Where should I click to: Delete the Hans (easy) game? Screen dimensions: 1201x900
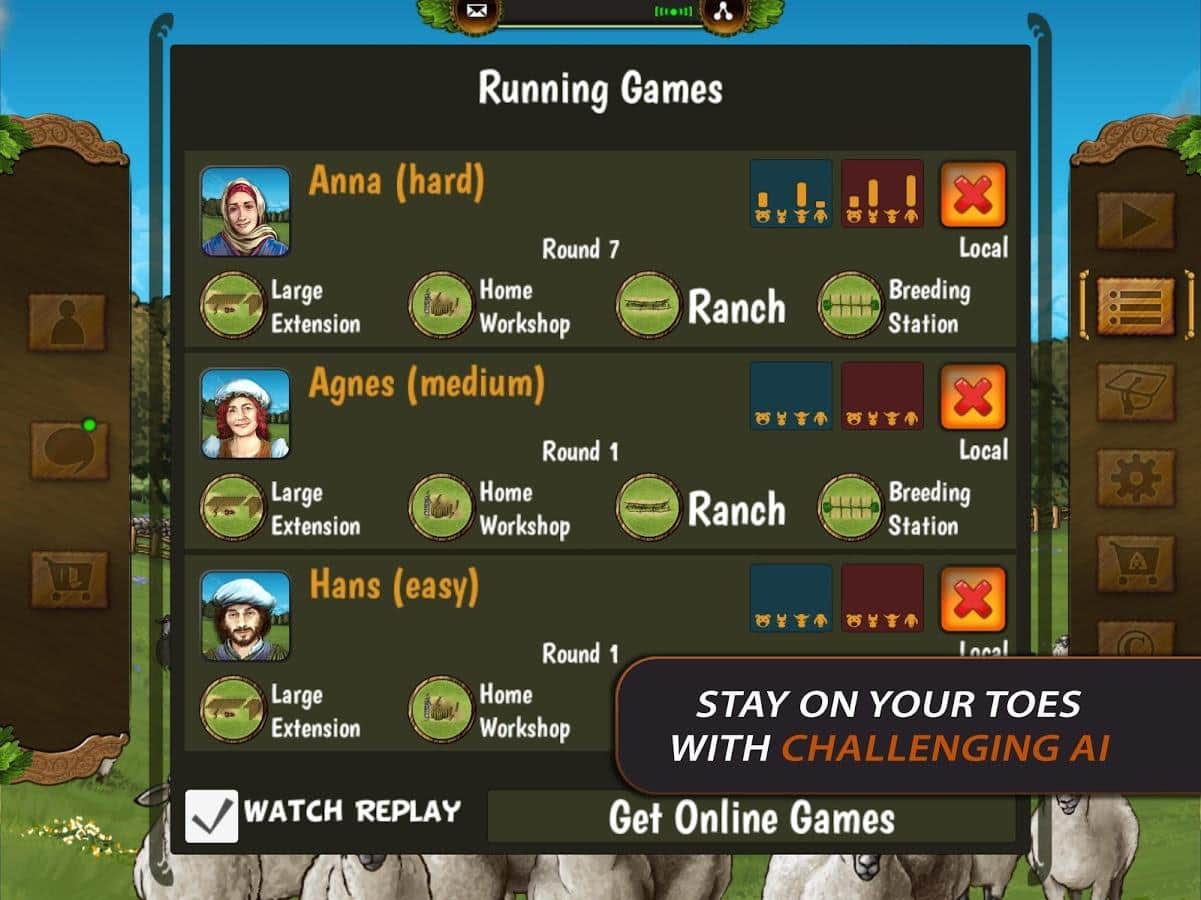[x=972, y=598]
